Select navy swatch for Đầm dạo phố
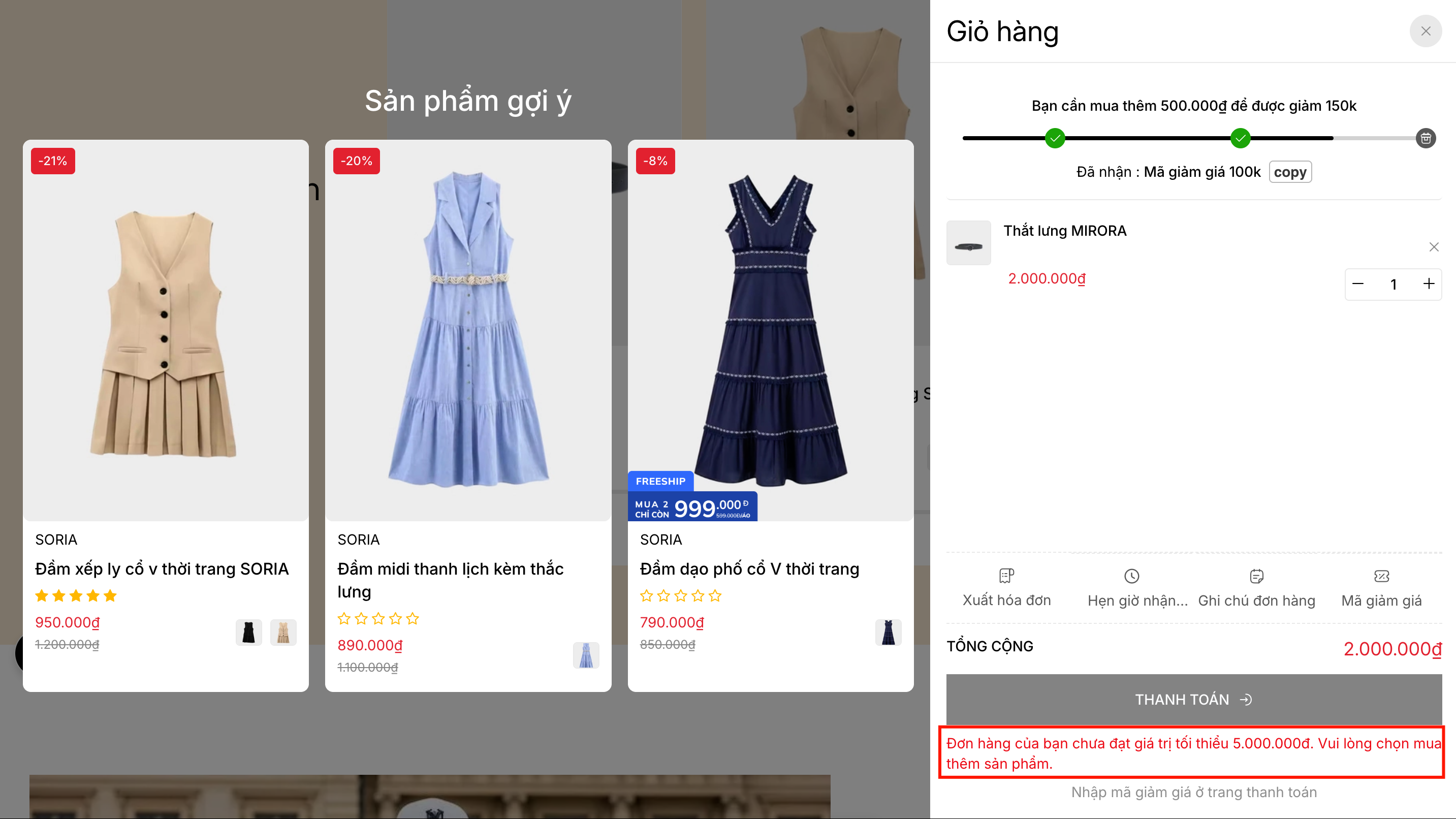1456x819 pixels. click(888, 633)
